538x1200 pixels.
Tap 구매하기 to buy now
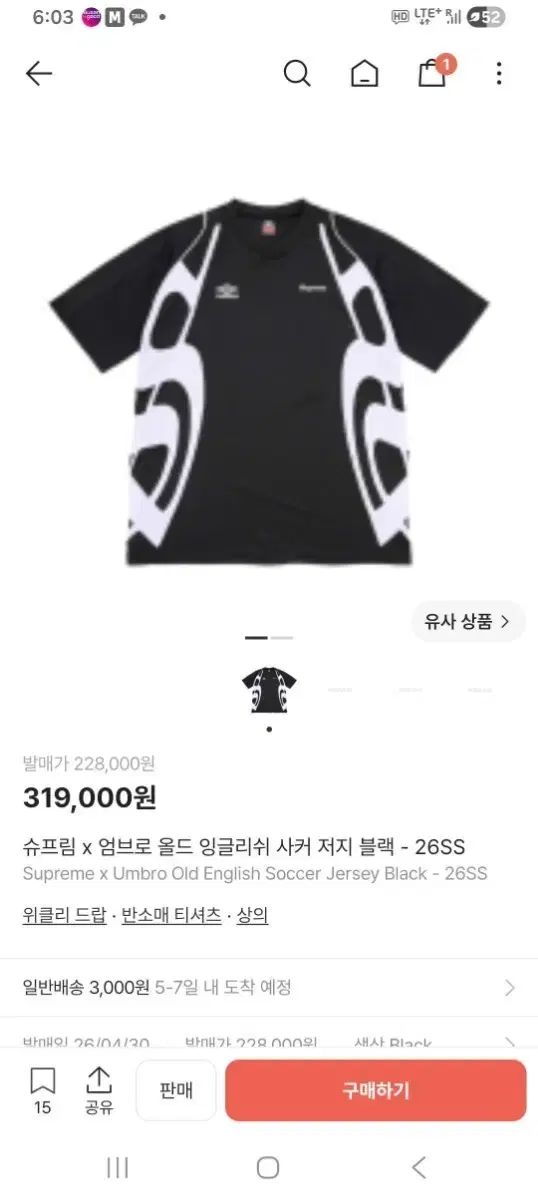point(376,1090)
